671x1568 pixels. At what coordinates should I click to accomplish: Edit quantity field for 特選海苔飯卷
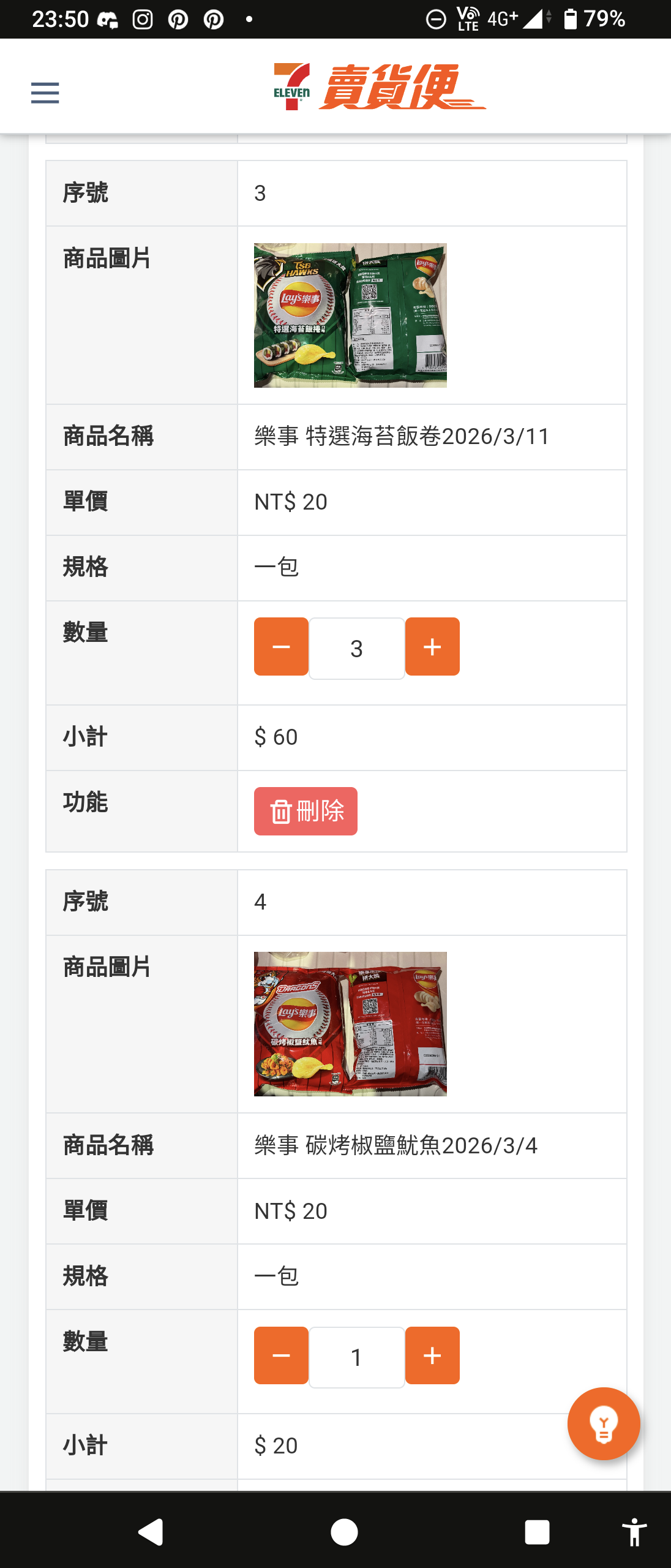click(356, 649)
